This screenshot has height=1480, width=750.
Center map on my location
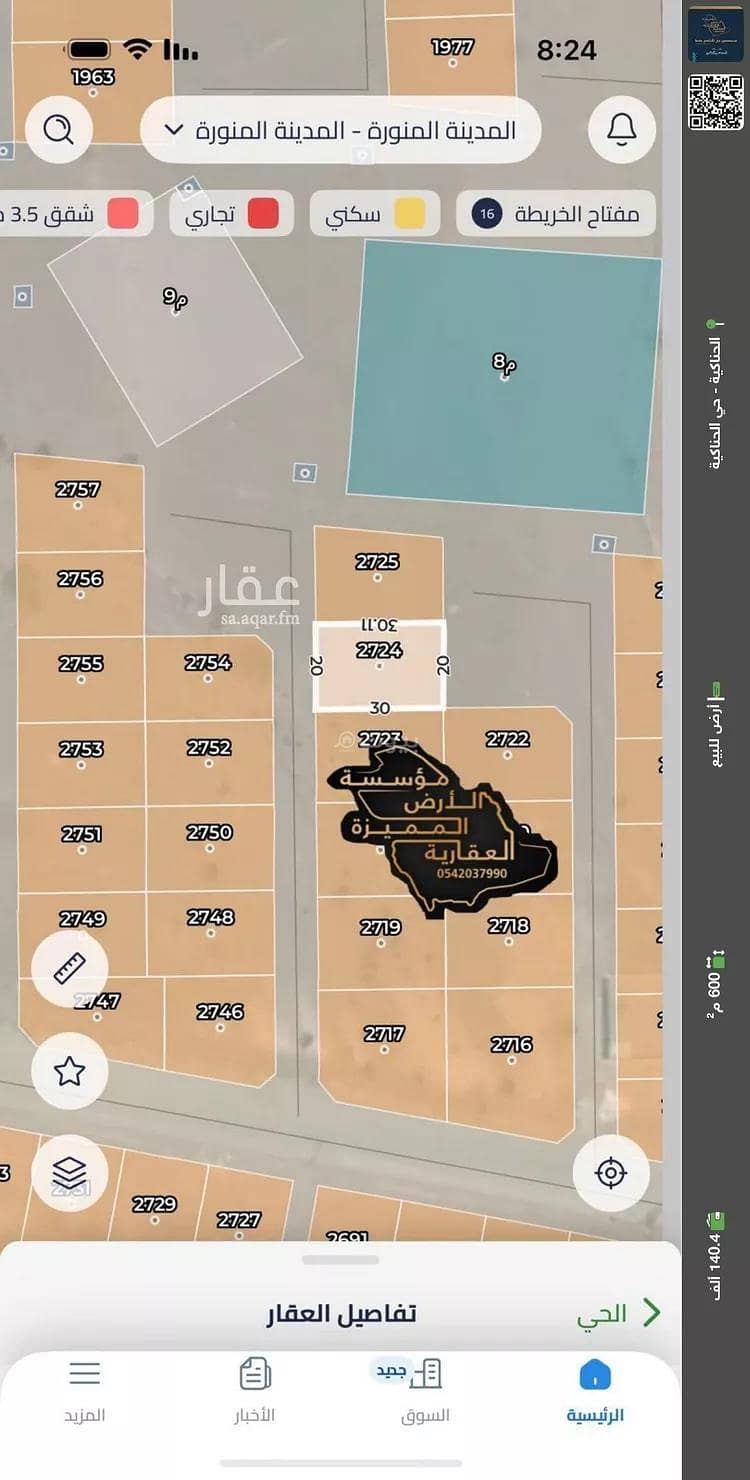click(610, 1173)
